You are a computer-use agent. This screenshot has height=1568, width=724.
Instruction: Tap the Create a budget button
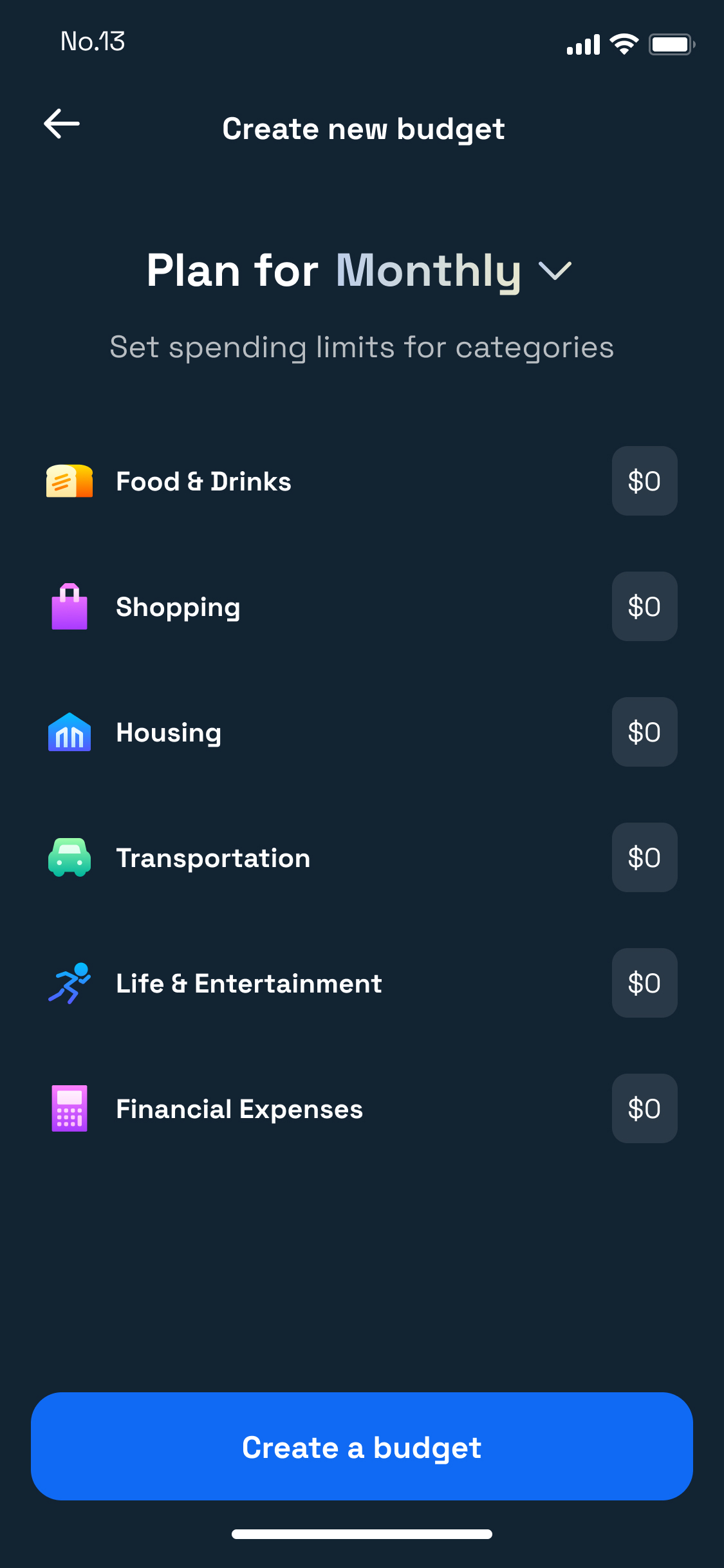[362, 1447]
